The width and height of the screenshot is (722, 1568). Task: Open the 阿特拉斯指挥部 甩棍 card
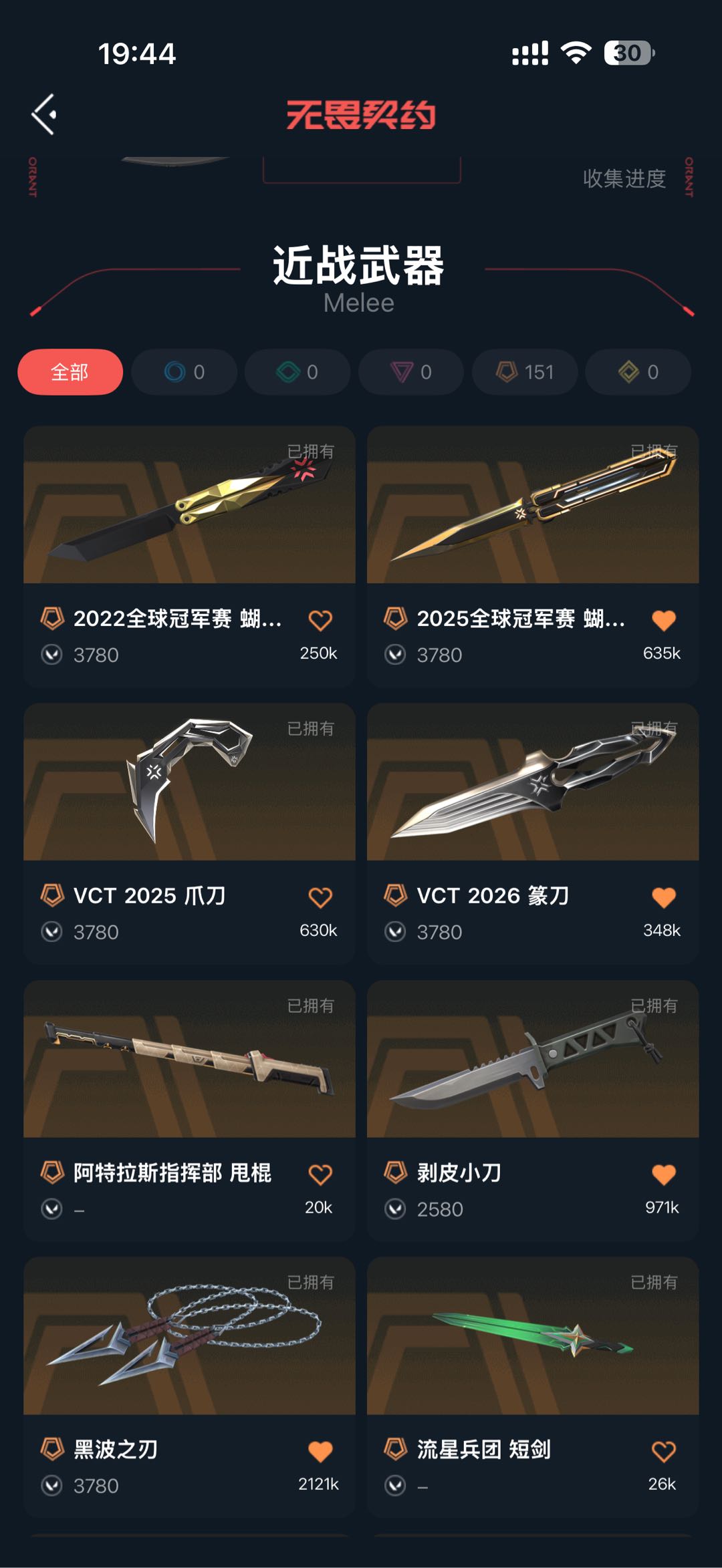pos(189,1110)
